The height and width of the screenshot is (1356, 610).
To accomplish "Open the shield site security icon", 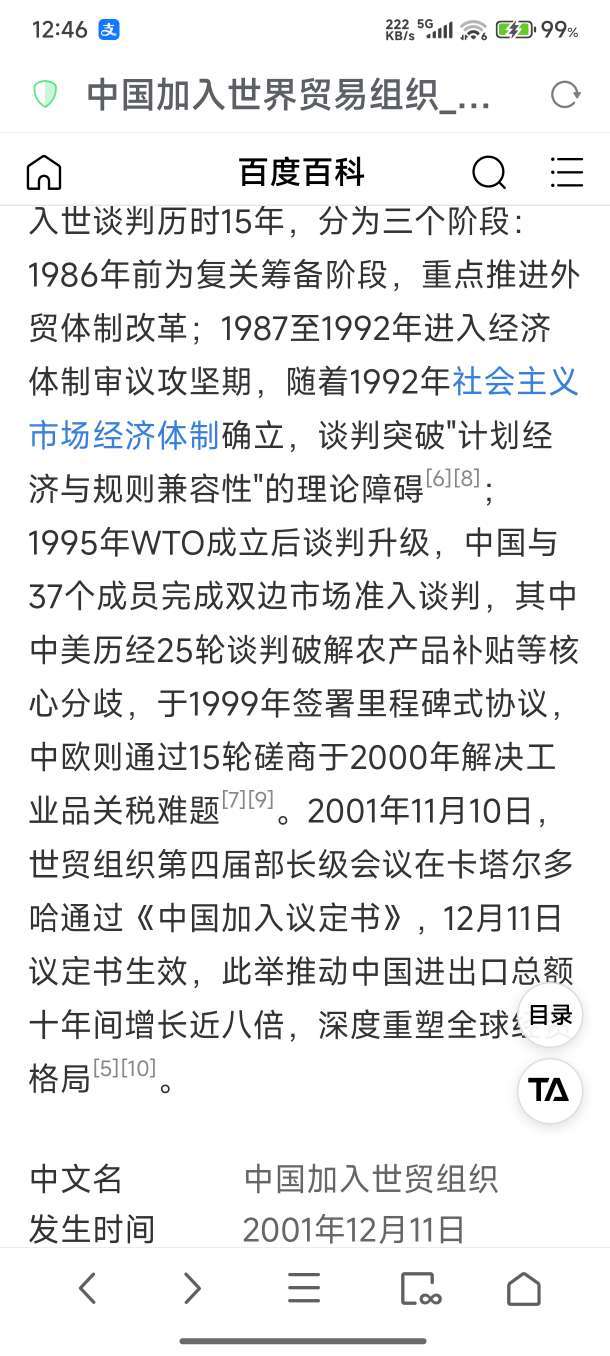I will pos(45,95).
